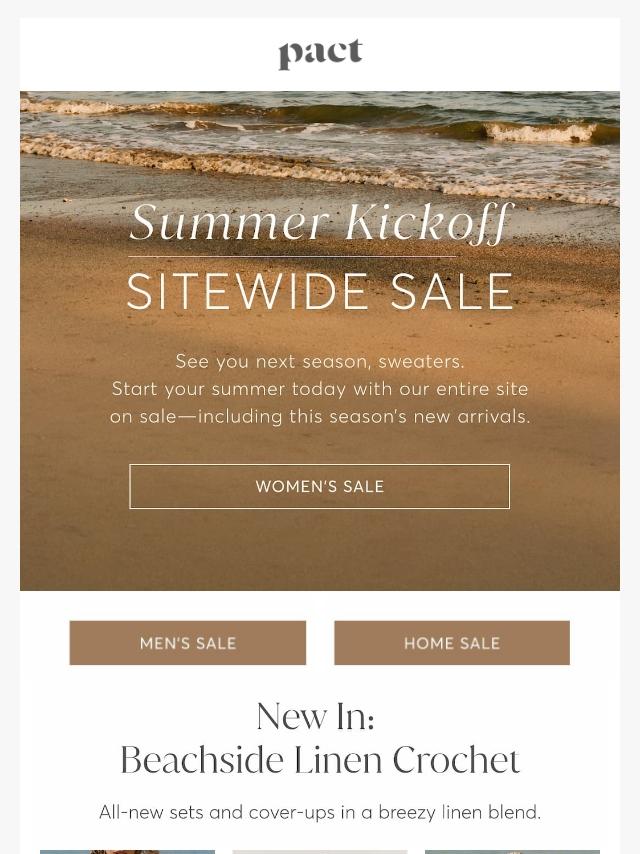The image size is (640, 854).
Task: Open the Women's Sale button
Action: [x=319, y=486]
